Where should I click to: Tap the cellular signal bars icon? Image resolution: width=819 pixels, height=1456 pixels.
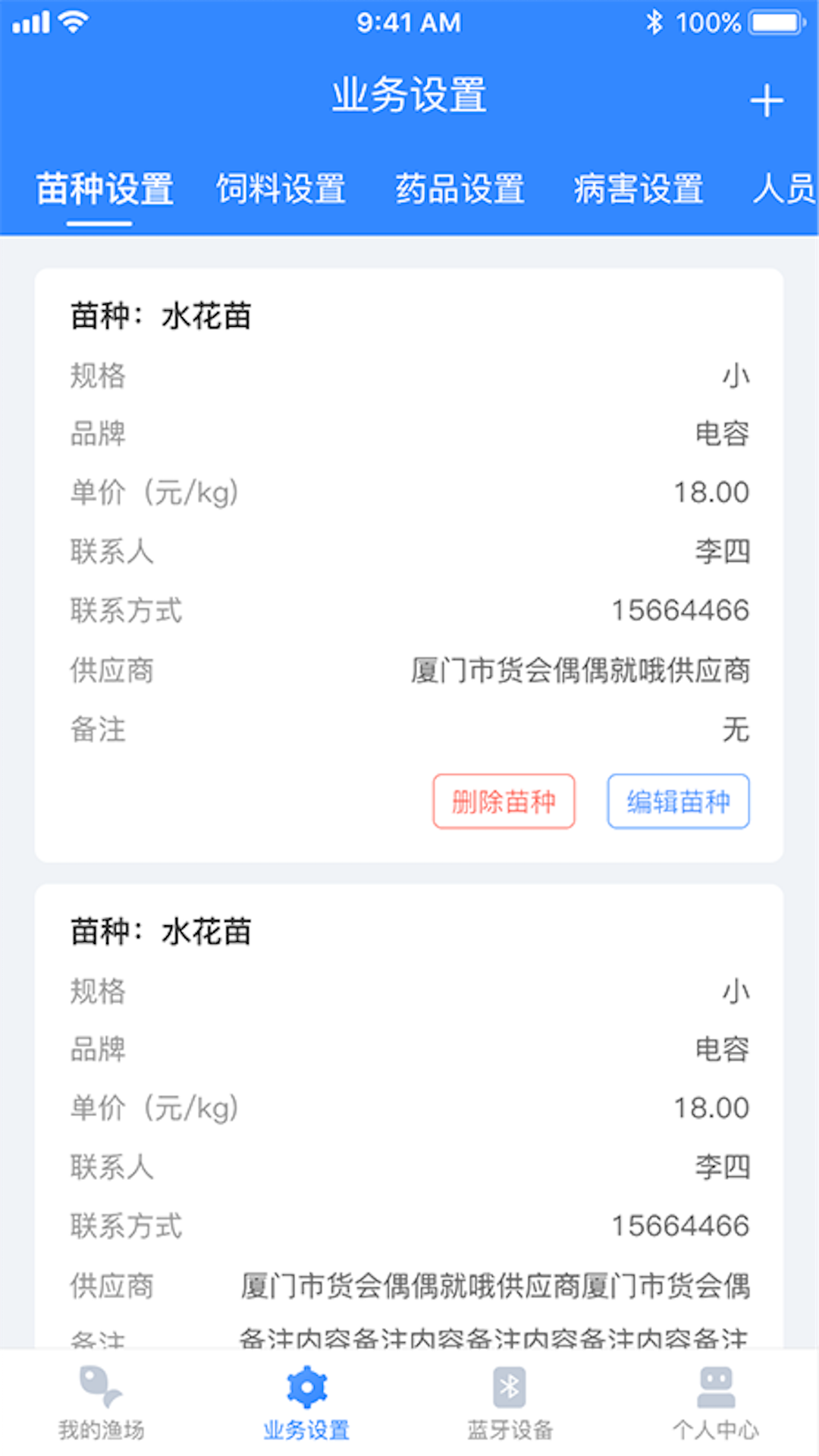(x=32, y=22)
